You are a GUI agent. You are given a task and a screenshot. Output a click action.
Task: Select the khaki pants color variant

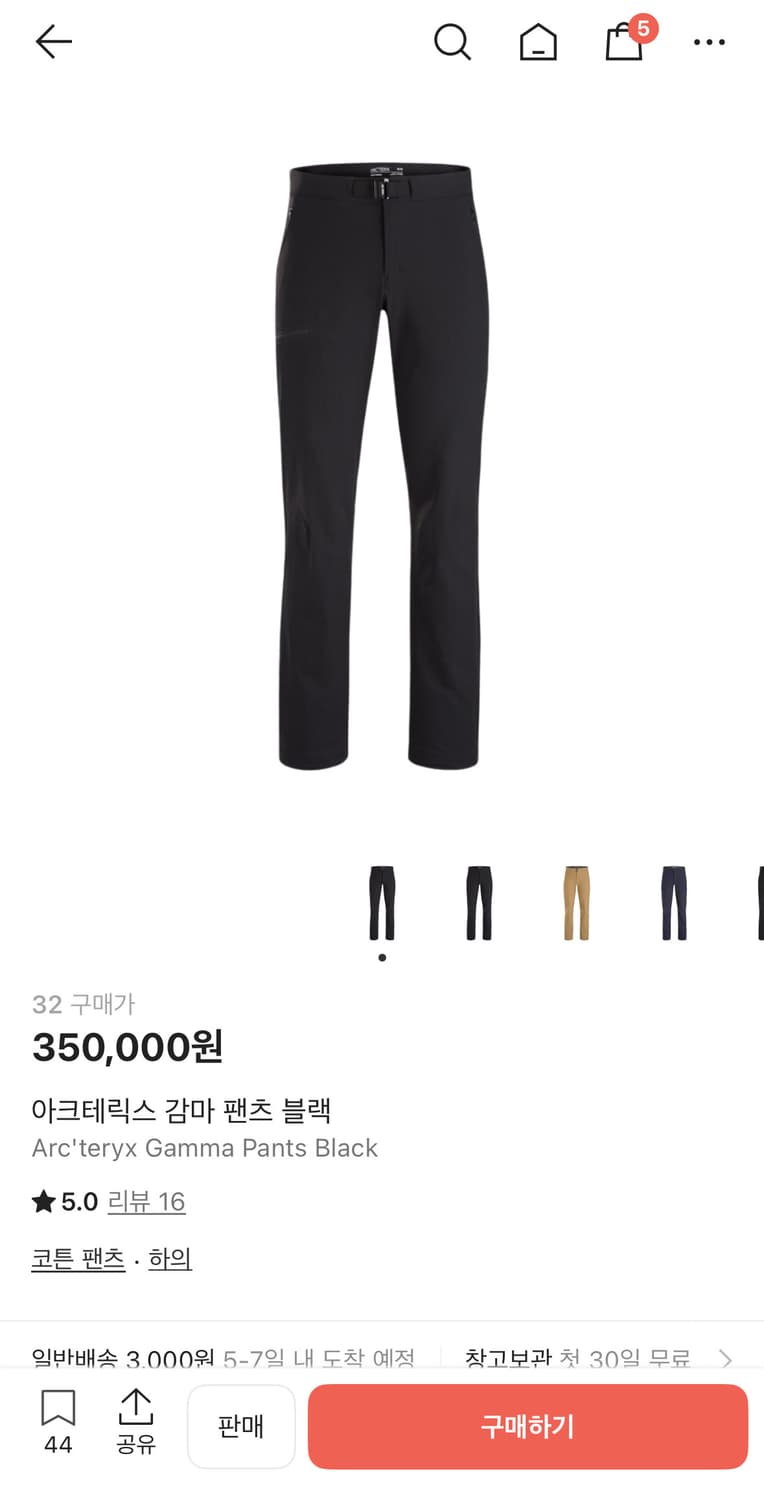click(x=576, y=900)
